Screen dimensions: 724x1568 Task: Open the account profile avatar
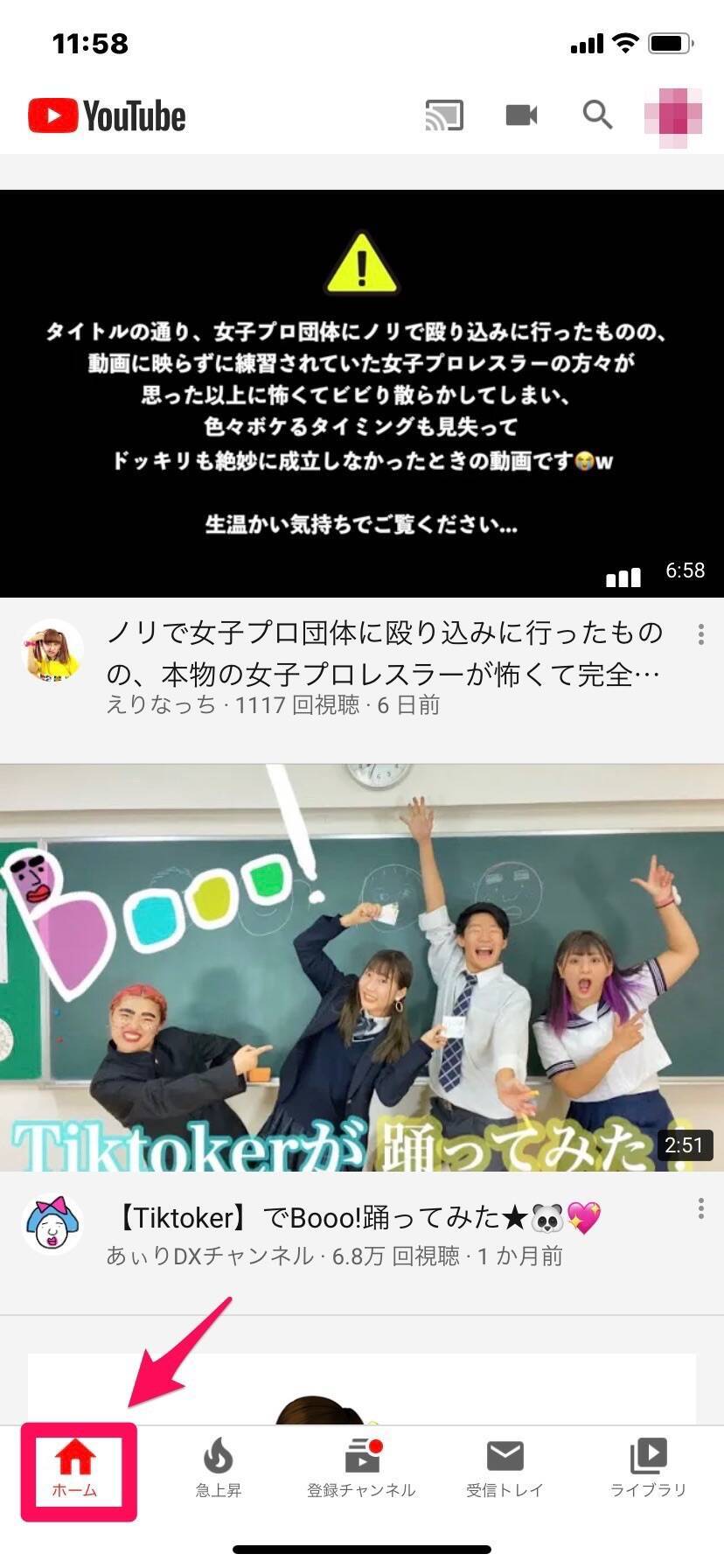[x=672, y=116]
